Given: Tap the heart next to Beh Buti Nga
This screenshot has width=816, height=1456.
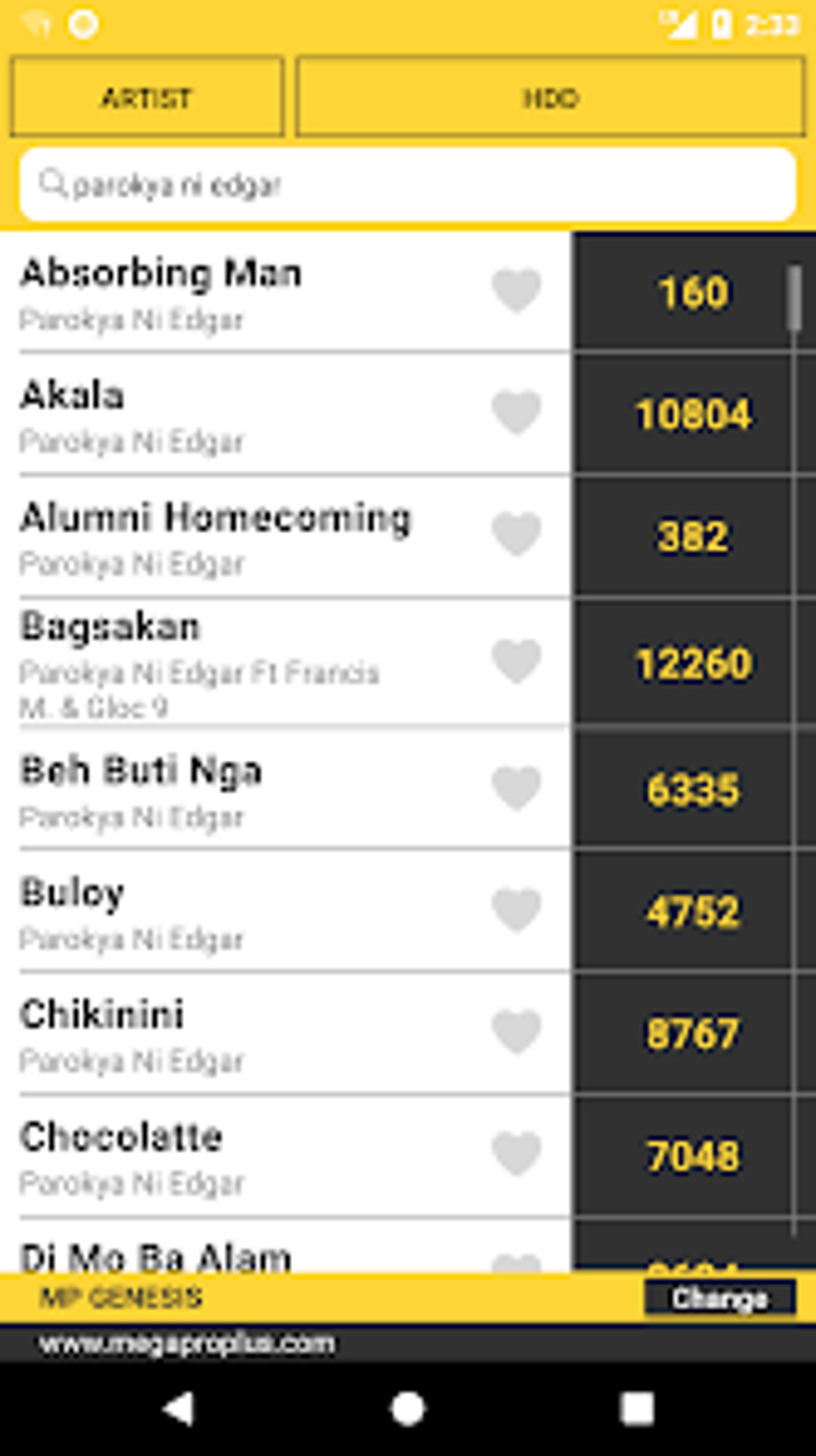Looking at the screenshot, I should [517, 788].
